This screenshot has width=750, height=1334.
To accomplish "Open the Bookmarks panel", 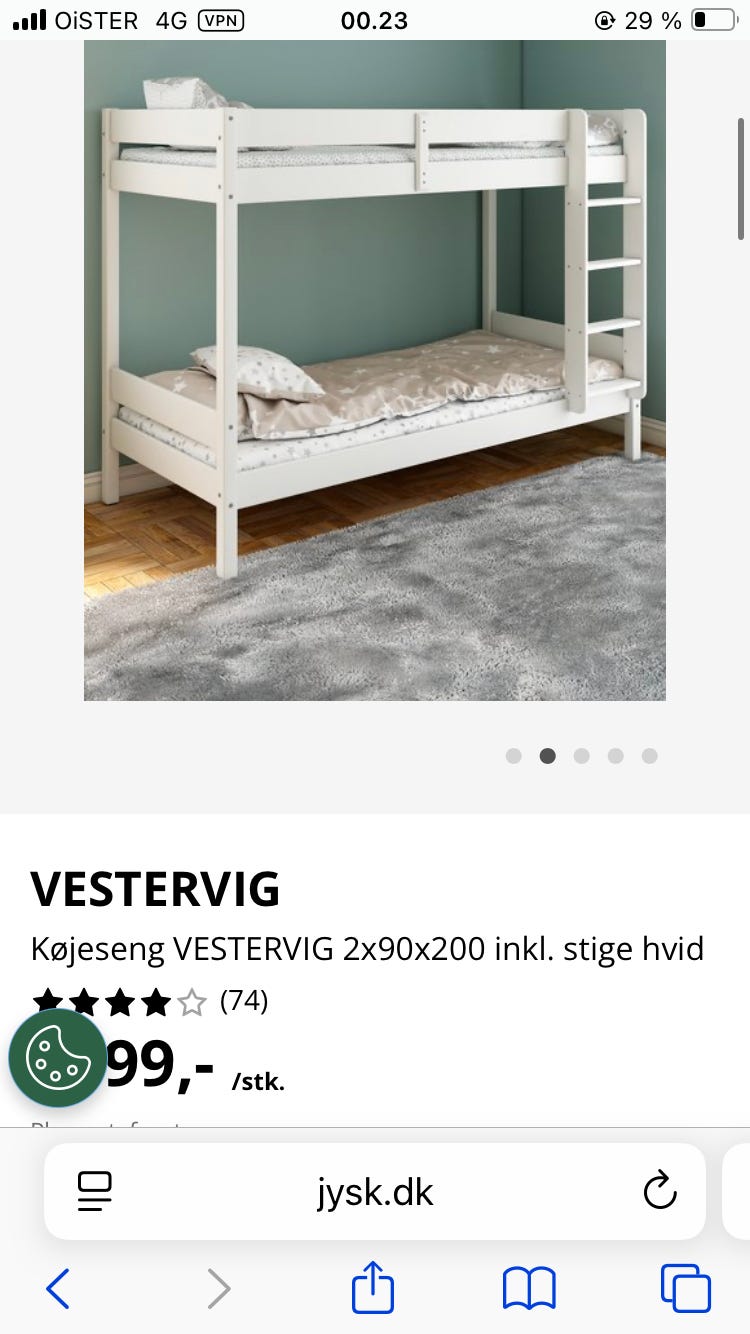I will coord(530,1288).
